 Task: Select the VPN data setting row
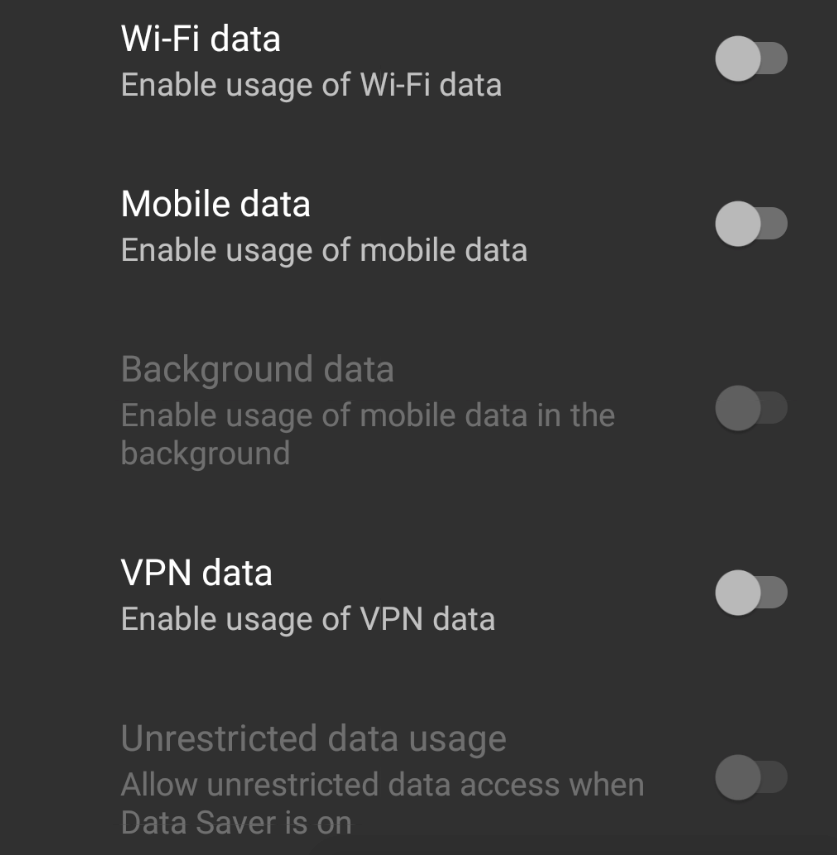[400, 595]
